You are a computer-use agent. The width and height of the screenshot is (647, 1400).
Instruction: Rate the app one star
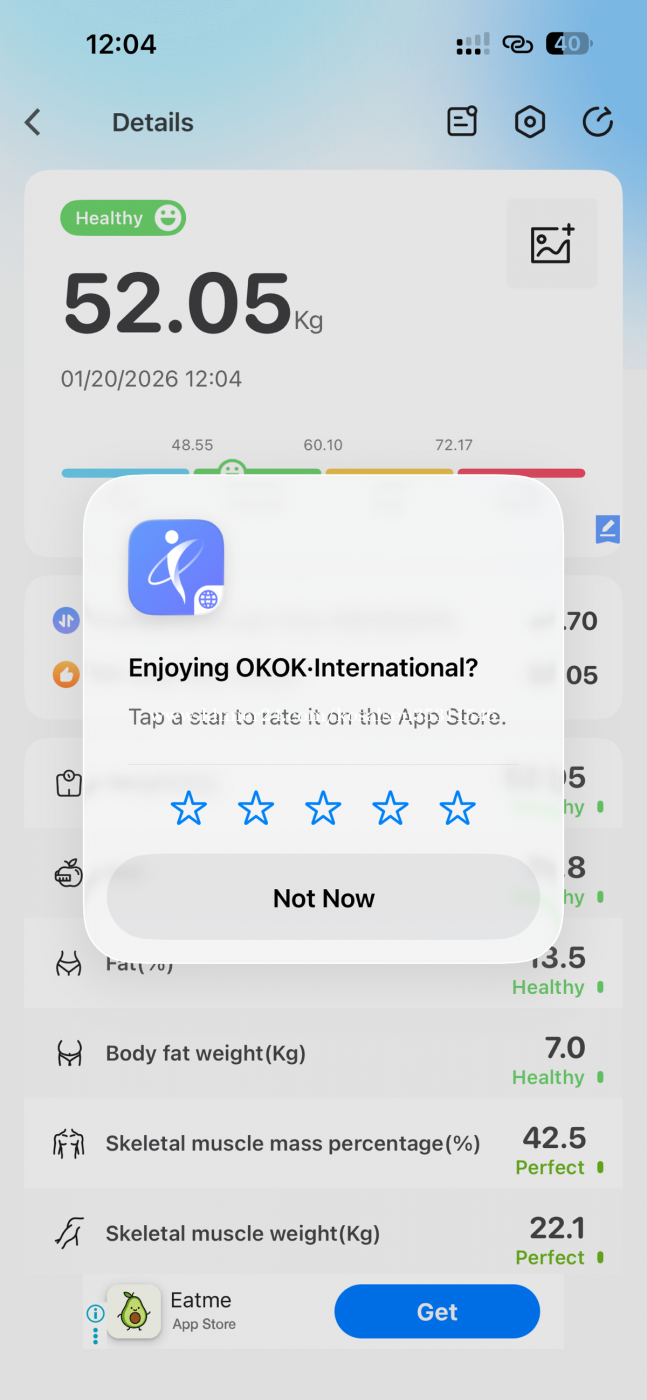[x=189, y=808]
